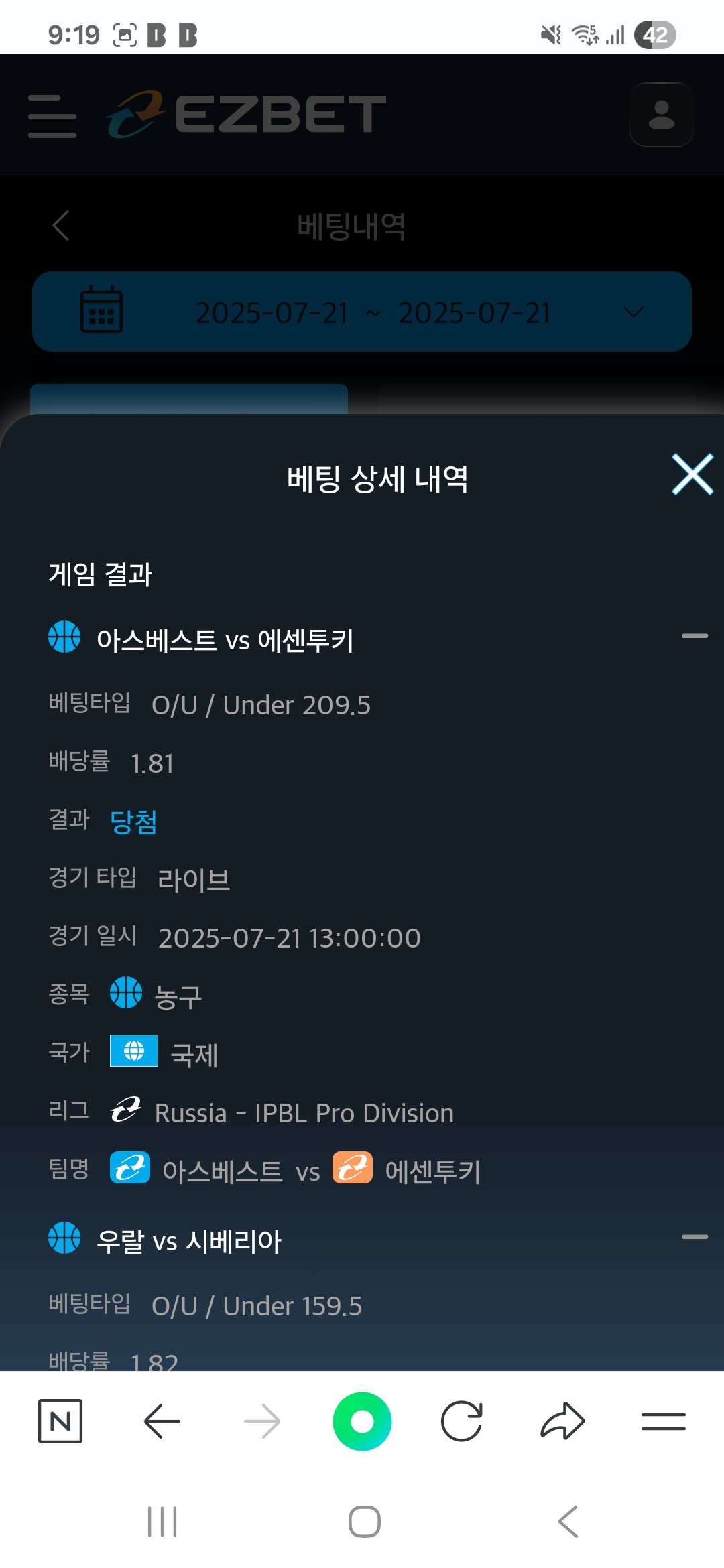Collapse the 우랄 vs 시베리아 details
The height and width of the screenshot is (1568, 724).
pos(695,1237)
